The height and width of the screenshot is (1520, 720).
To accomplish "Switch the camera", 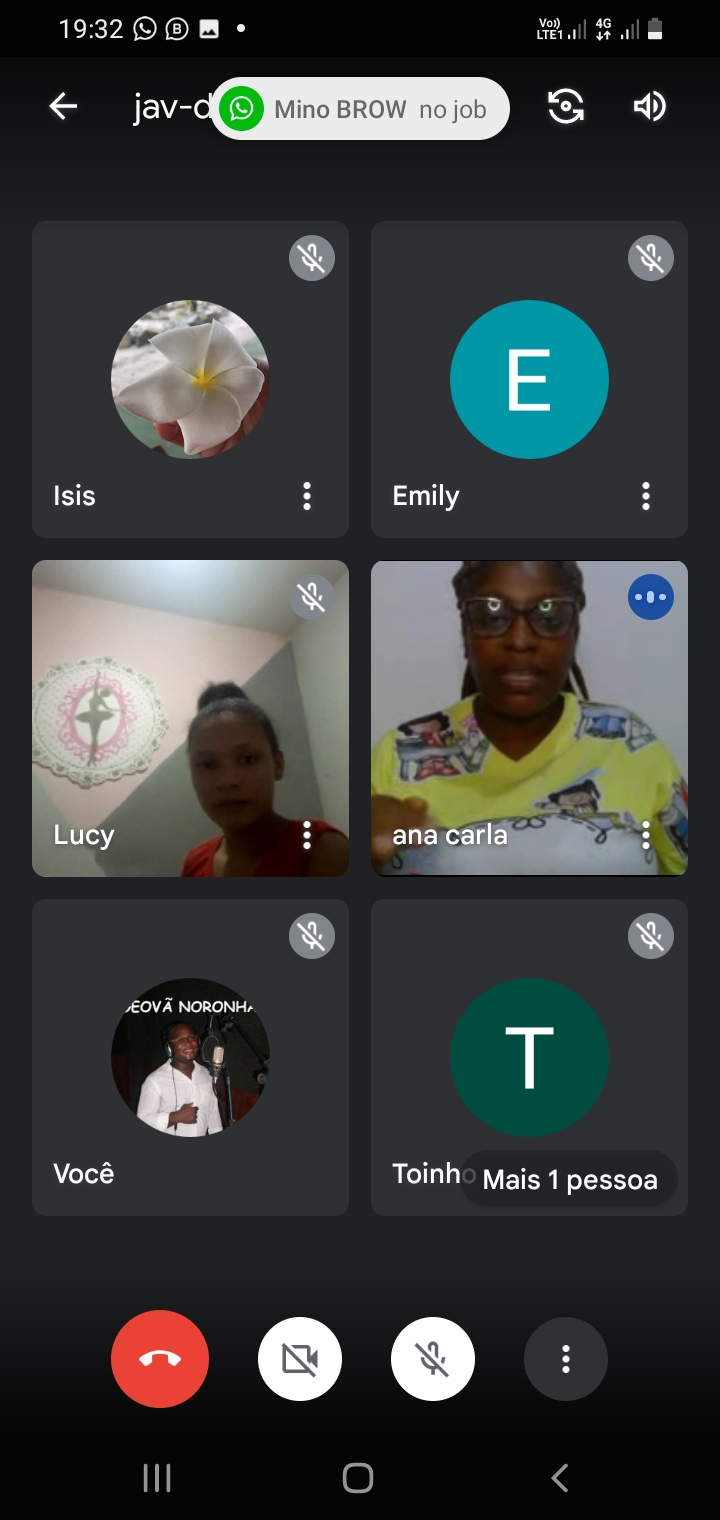I will [566, 107].
